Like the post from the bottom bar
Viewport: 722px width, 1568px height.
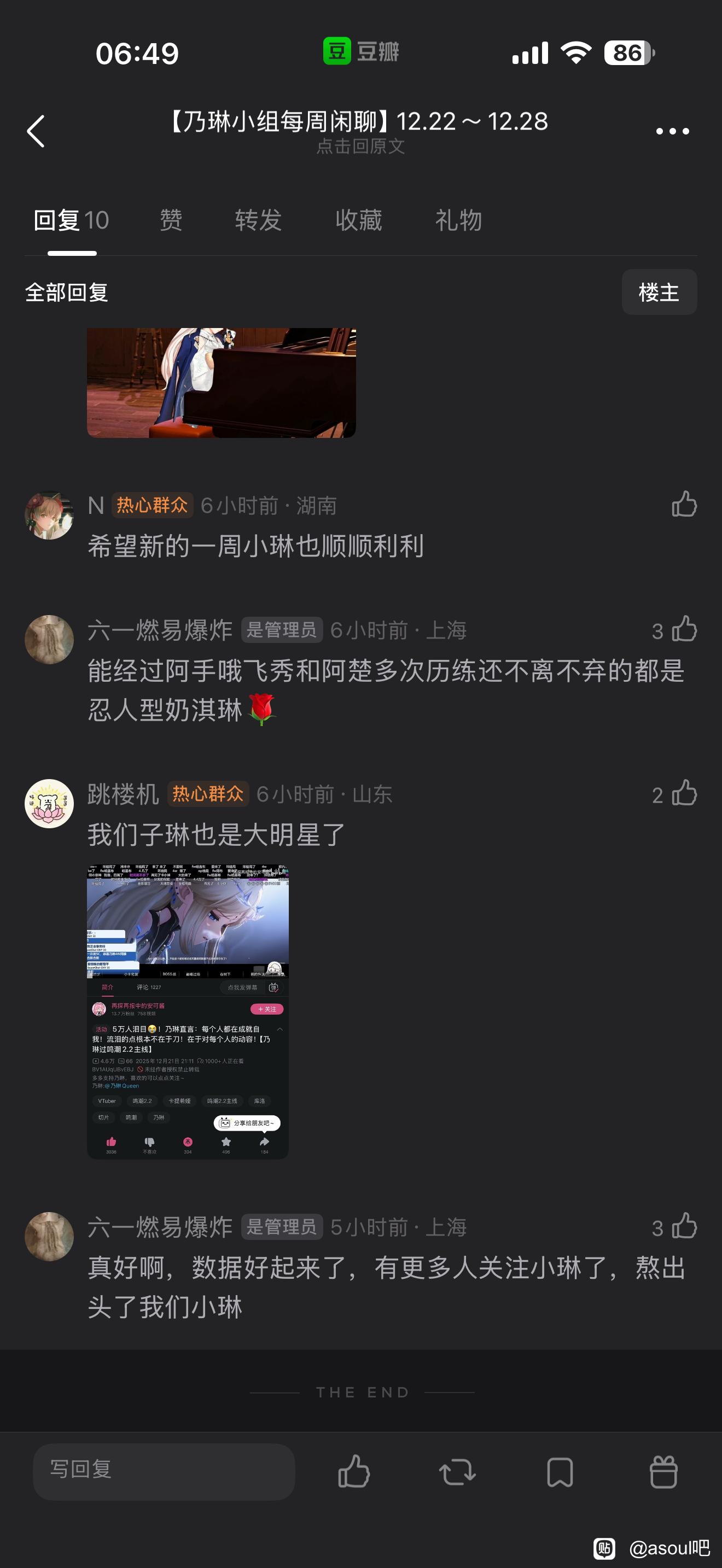[354, 1472]
